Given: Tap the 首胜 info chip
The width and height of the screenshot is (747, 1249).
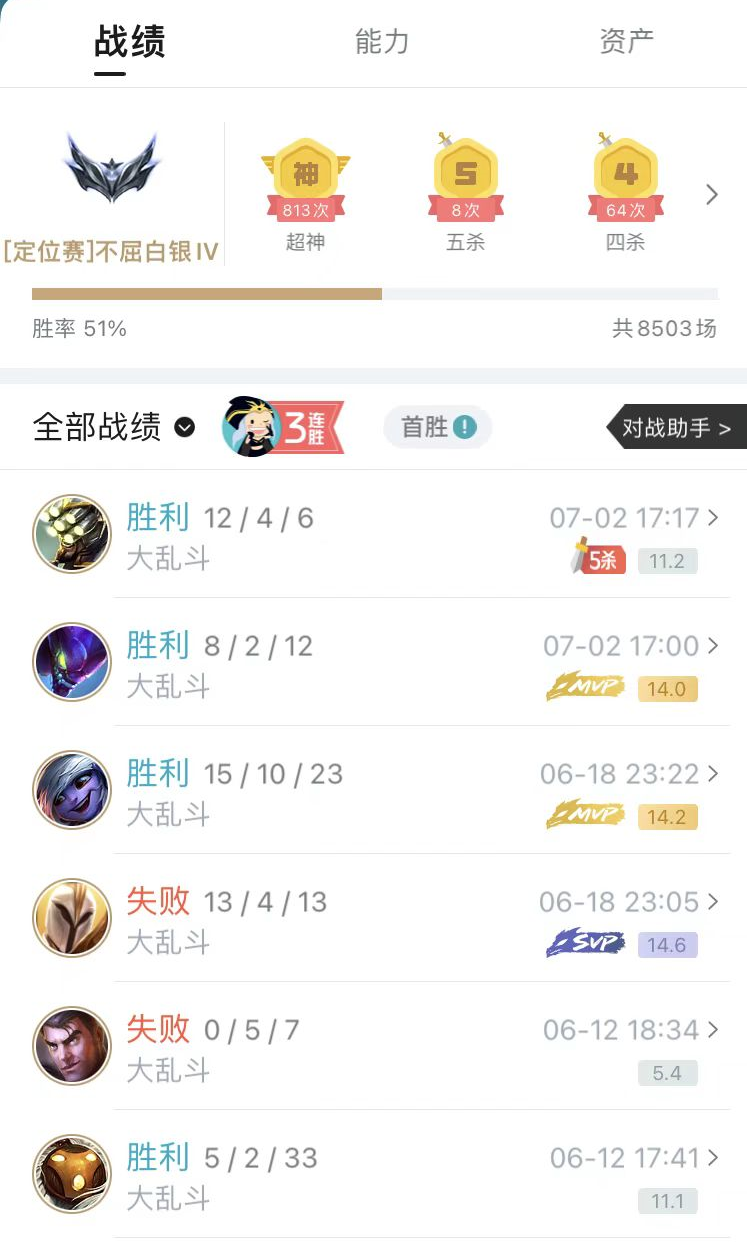Looking at the screenshot, I should tap(438, 427).
